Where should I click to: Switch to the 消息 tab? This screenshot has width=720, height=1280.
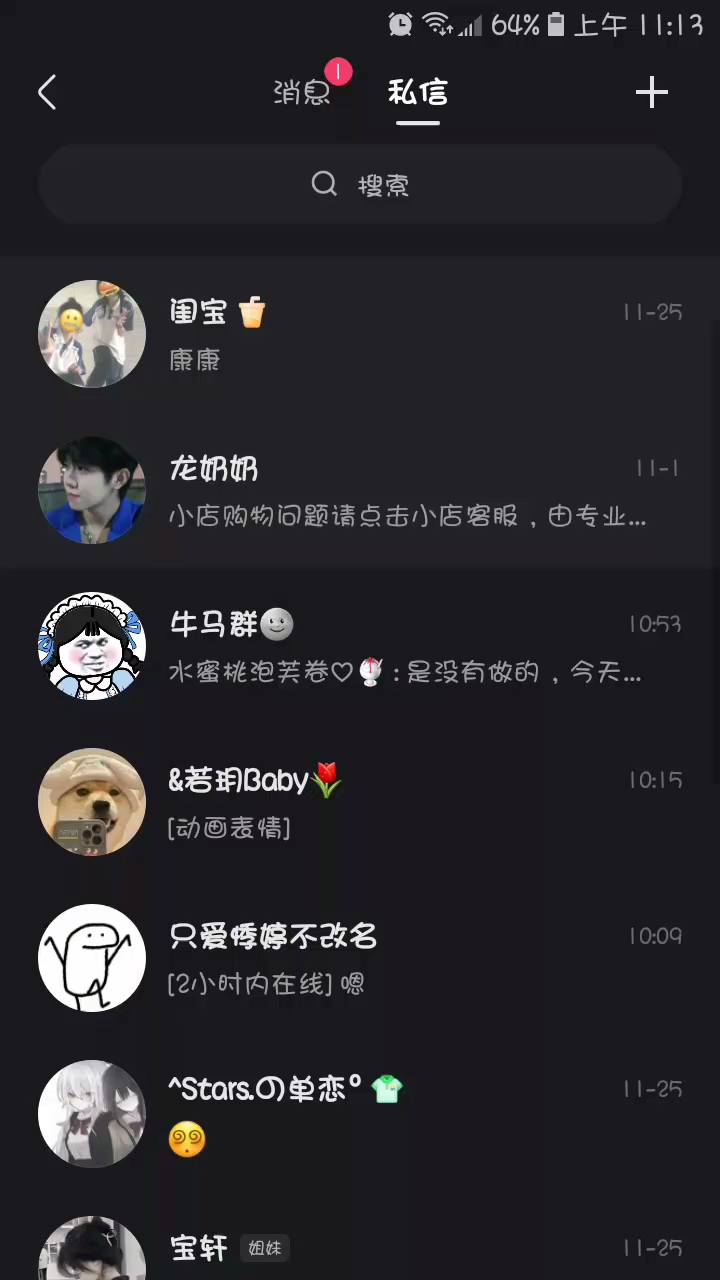point(302,93)
